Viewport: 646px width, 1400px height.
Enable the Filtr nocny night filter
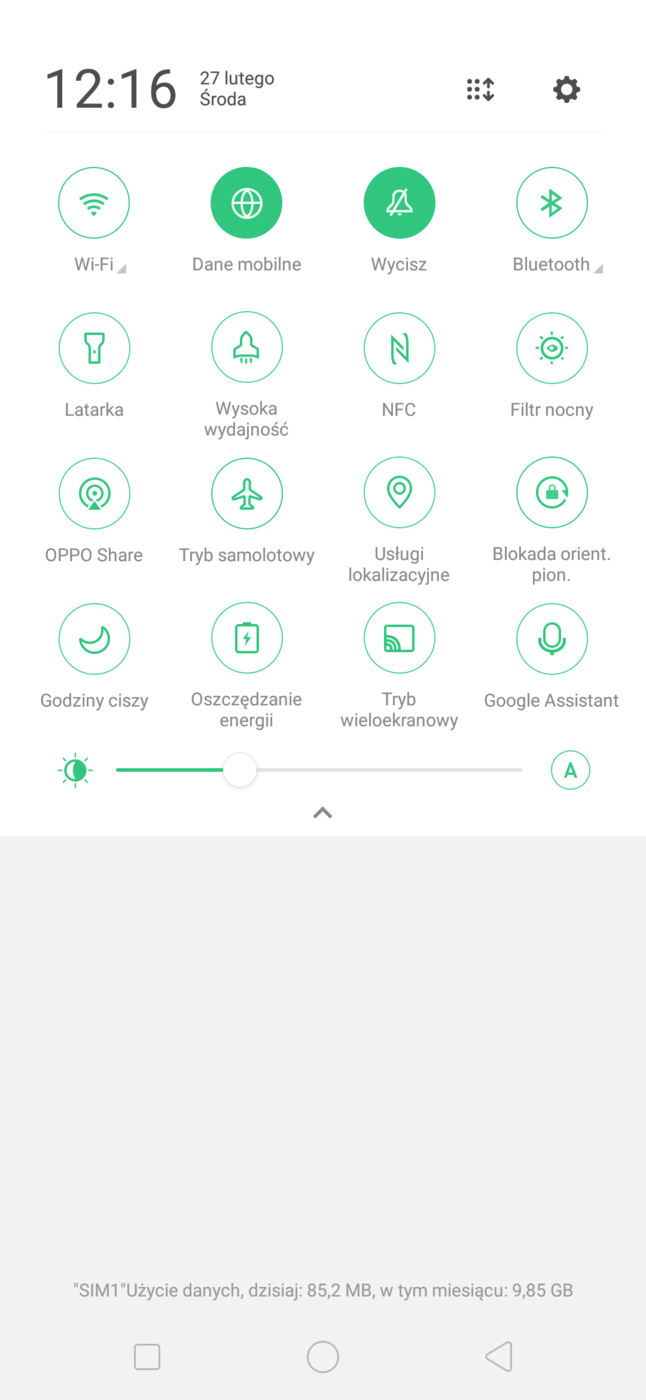551,348
